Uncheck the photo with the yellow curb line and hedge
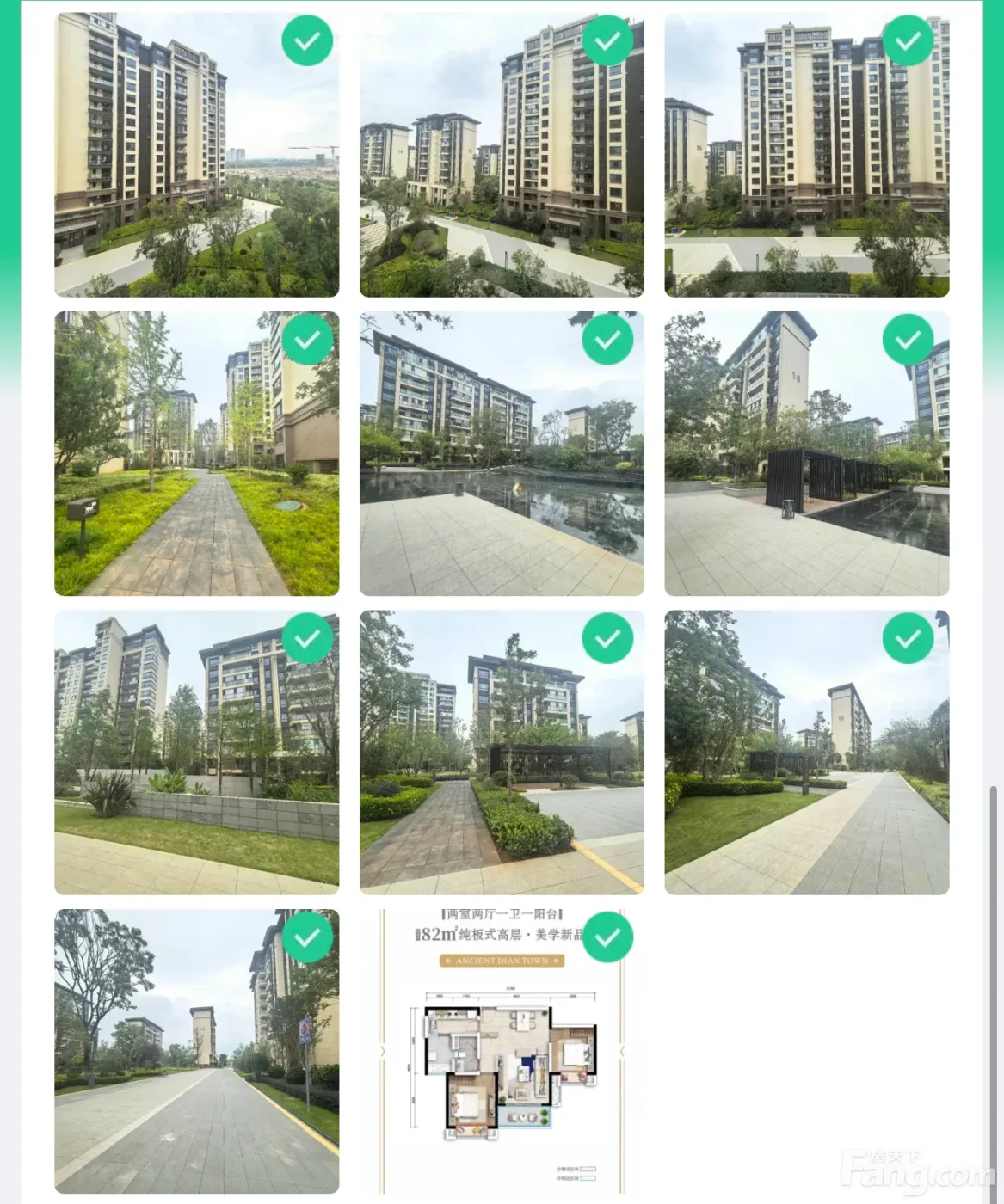 pos(607,638)
